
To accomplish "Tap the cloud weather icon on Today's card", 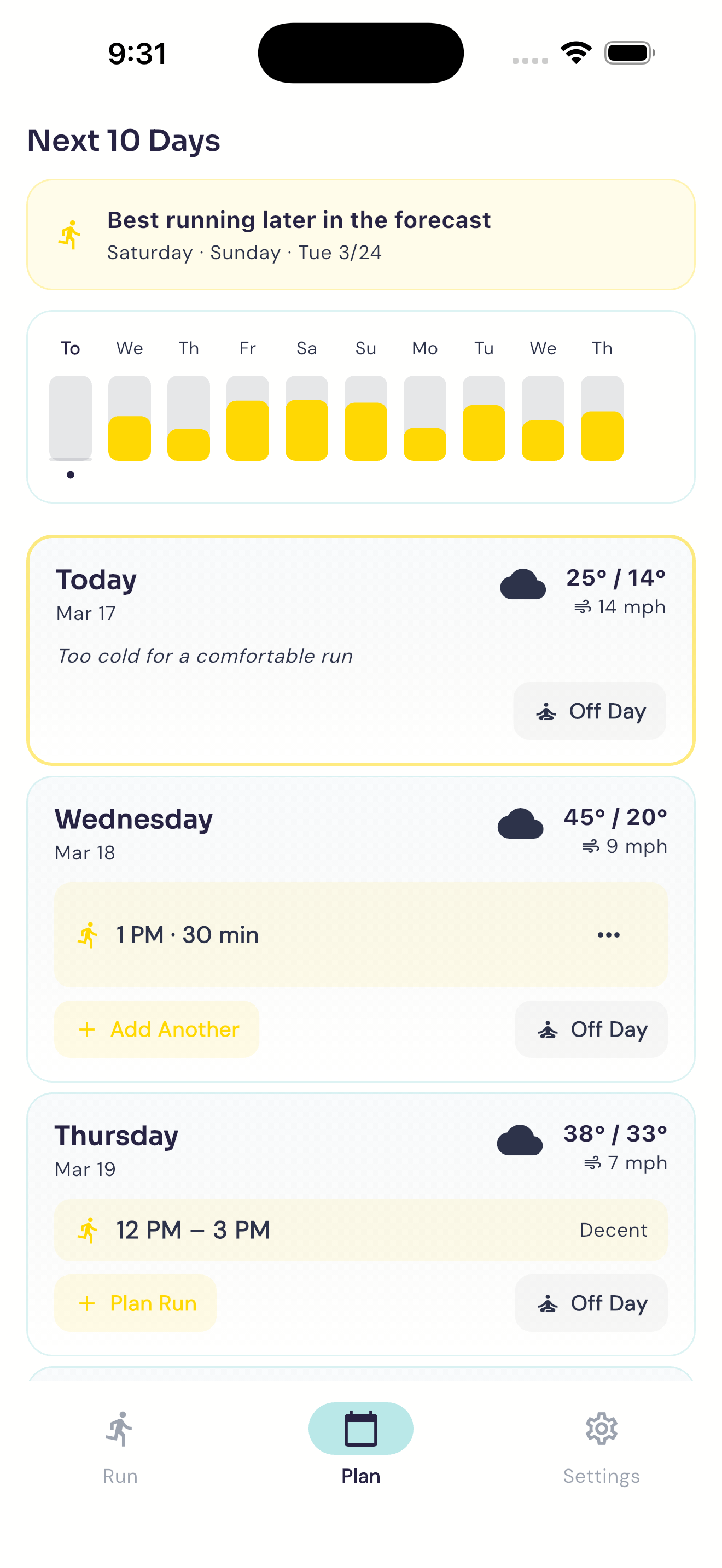I will tap(522, 584).
